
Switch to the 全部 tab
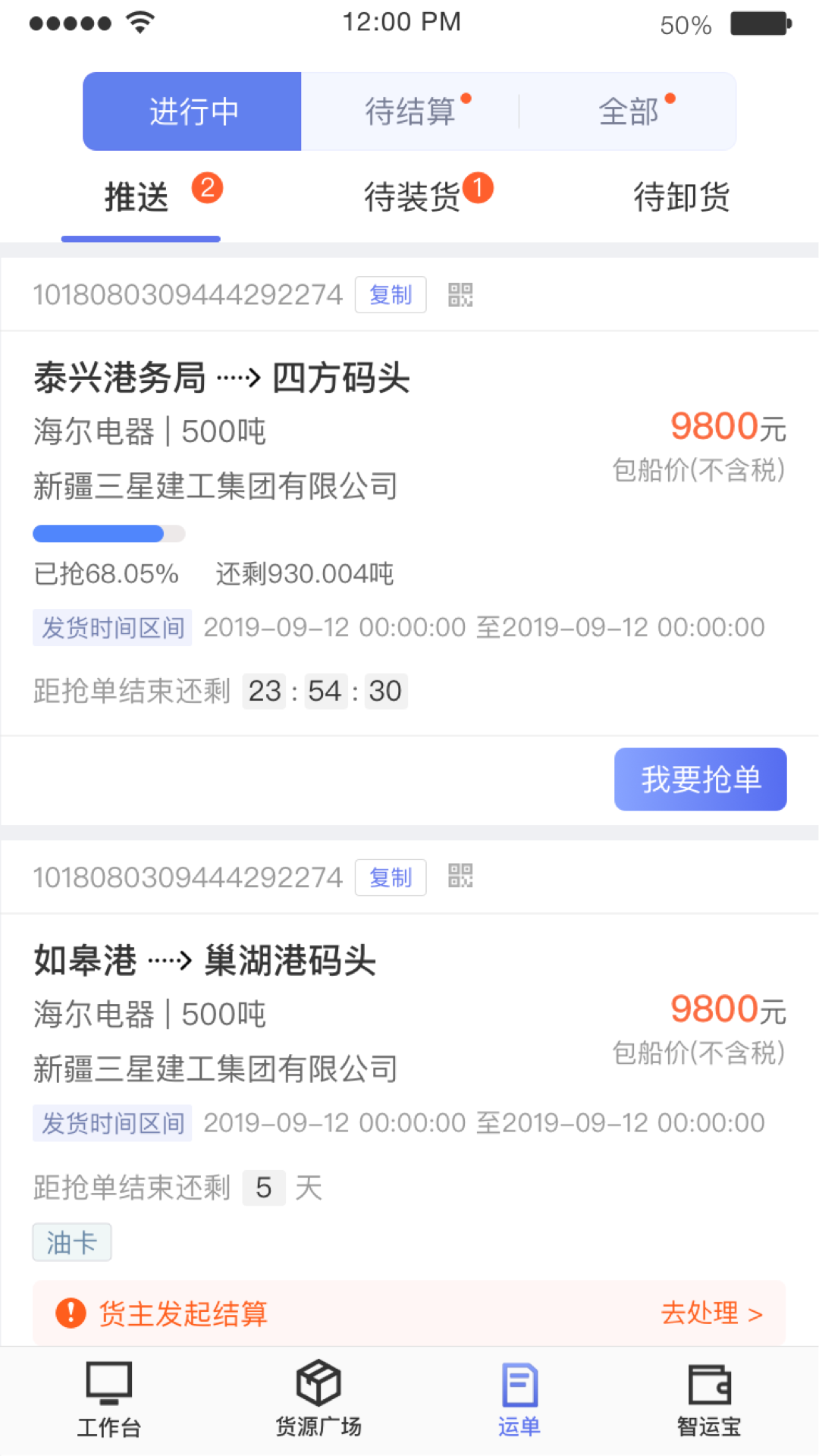pos(628,111)
